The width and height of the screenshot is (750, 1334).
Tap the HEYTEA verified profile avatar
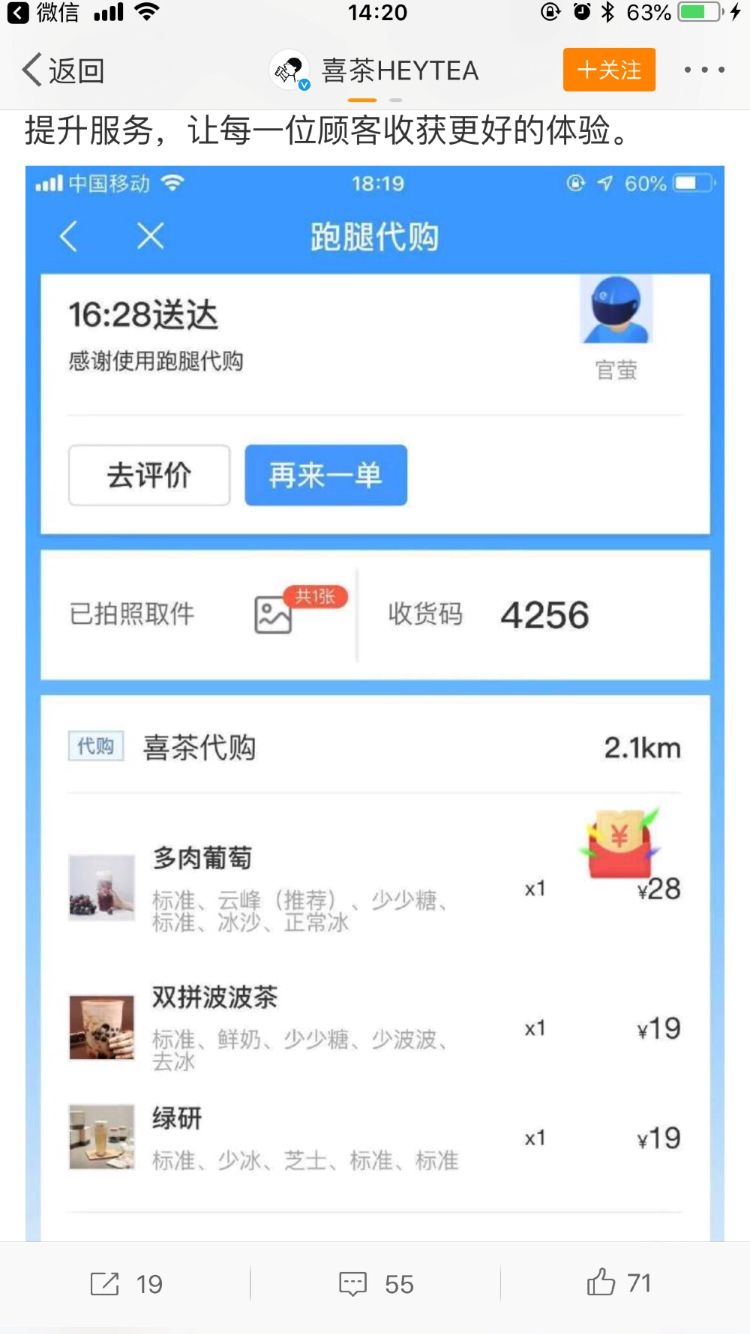[x=290, y=70]
